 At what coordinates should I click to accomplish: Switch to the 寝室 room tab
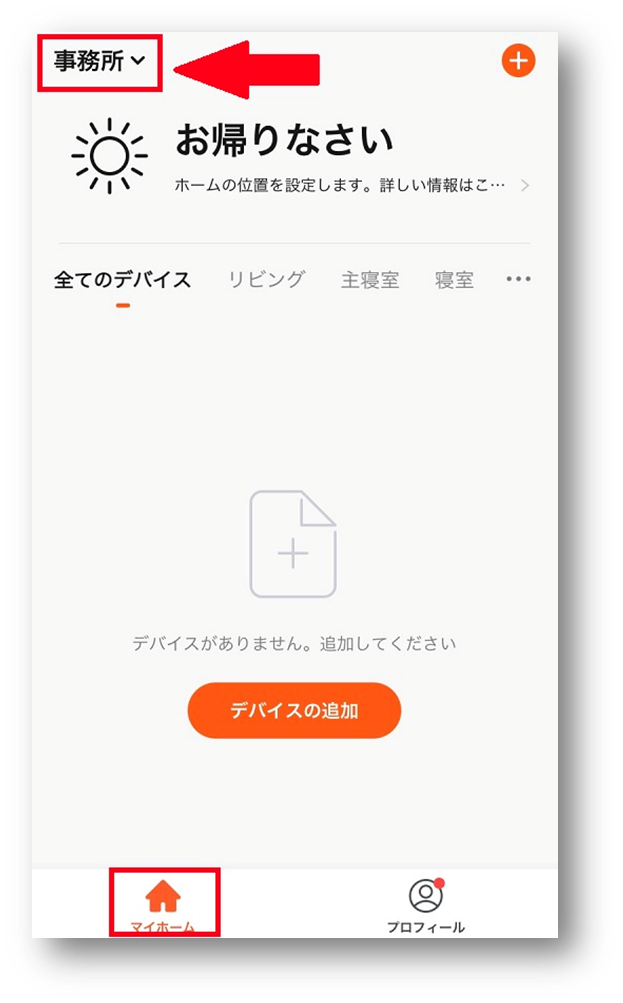[454, 280]
